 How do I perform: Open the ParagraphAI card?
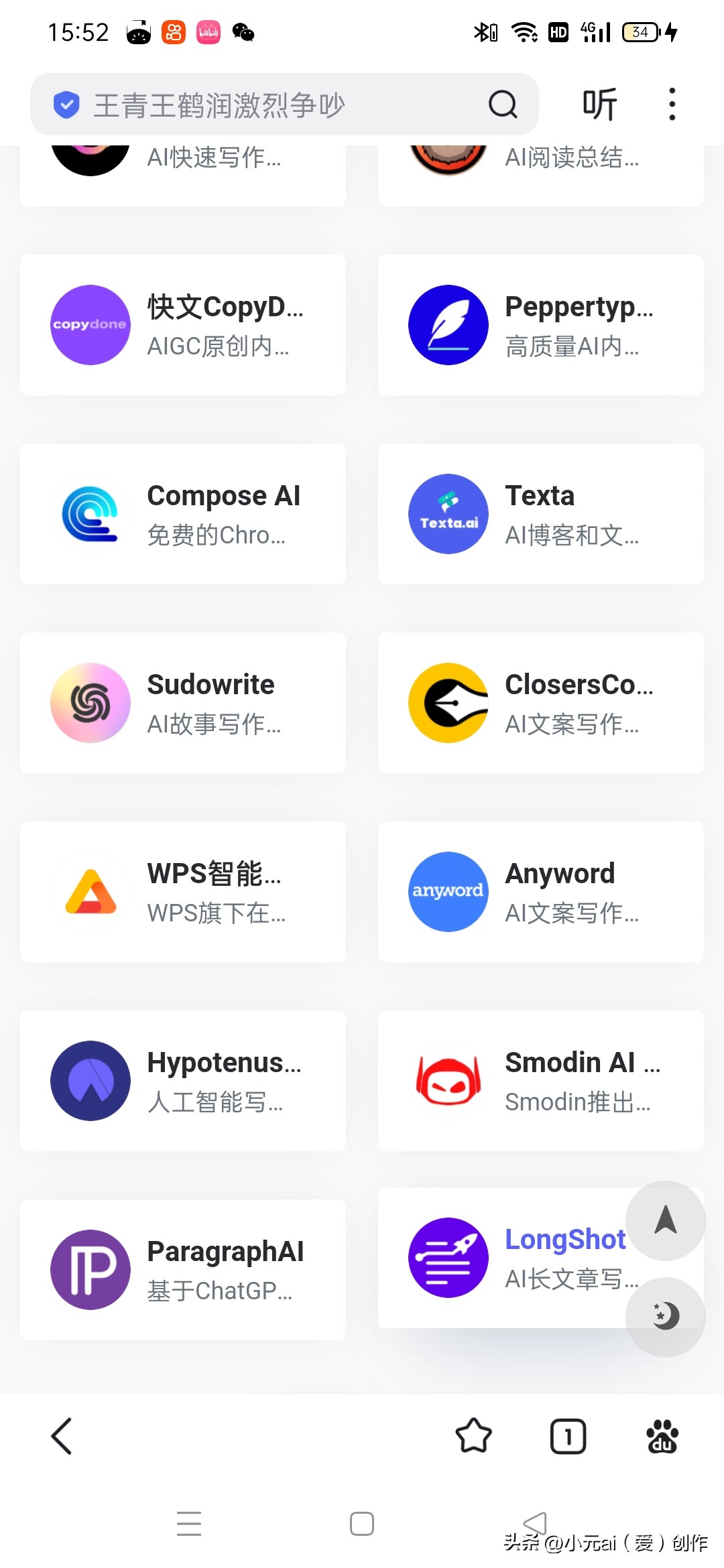point(183,1270)
